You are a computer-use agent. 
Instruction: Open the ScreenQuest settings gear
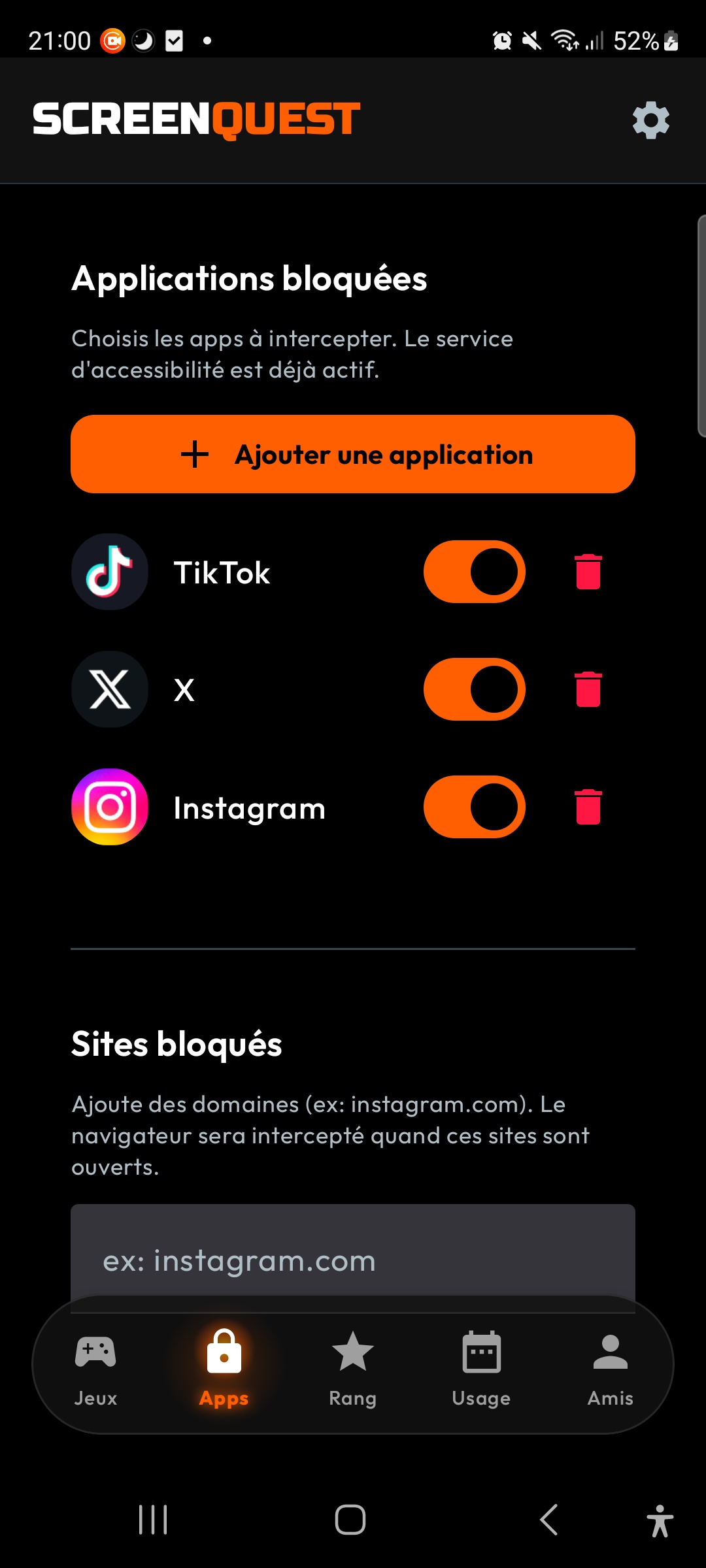(x=650, y=120)
